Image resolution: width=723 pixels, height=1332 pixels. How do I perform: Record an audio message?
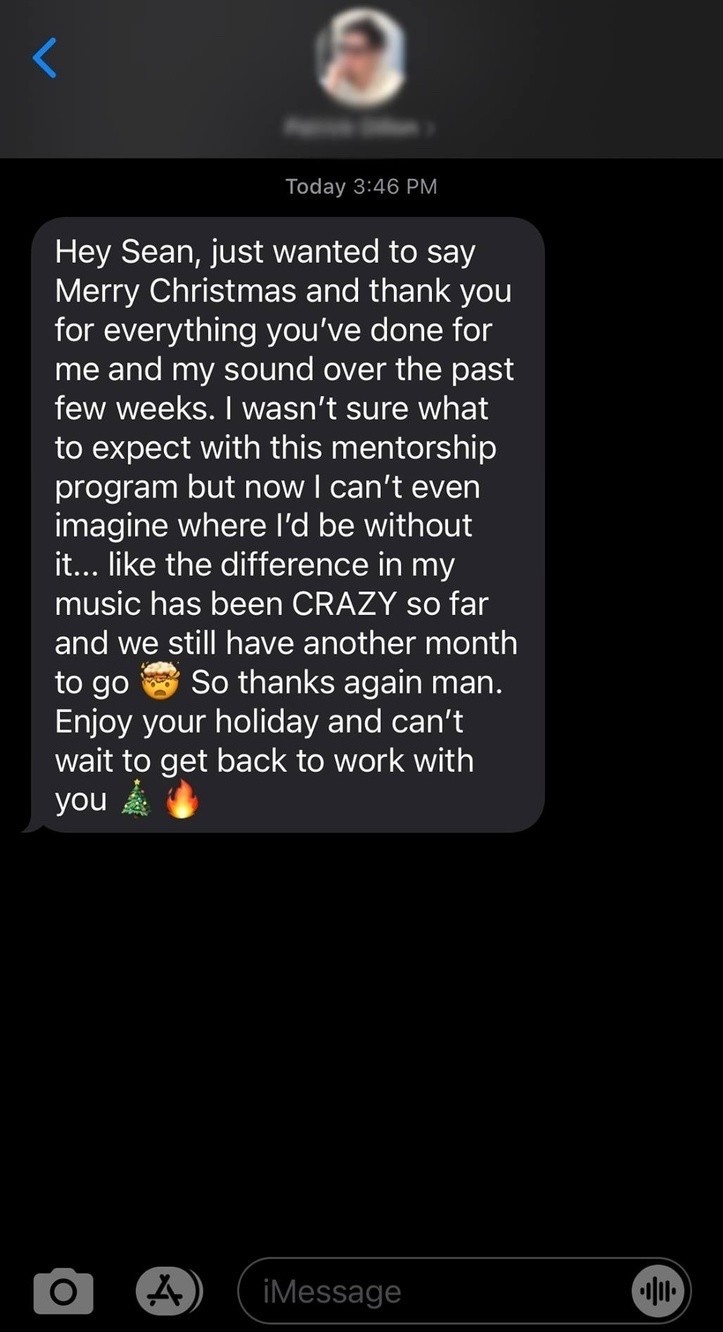coord(658,1292)
